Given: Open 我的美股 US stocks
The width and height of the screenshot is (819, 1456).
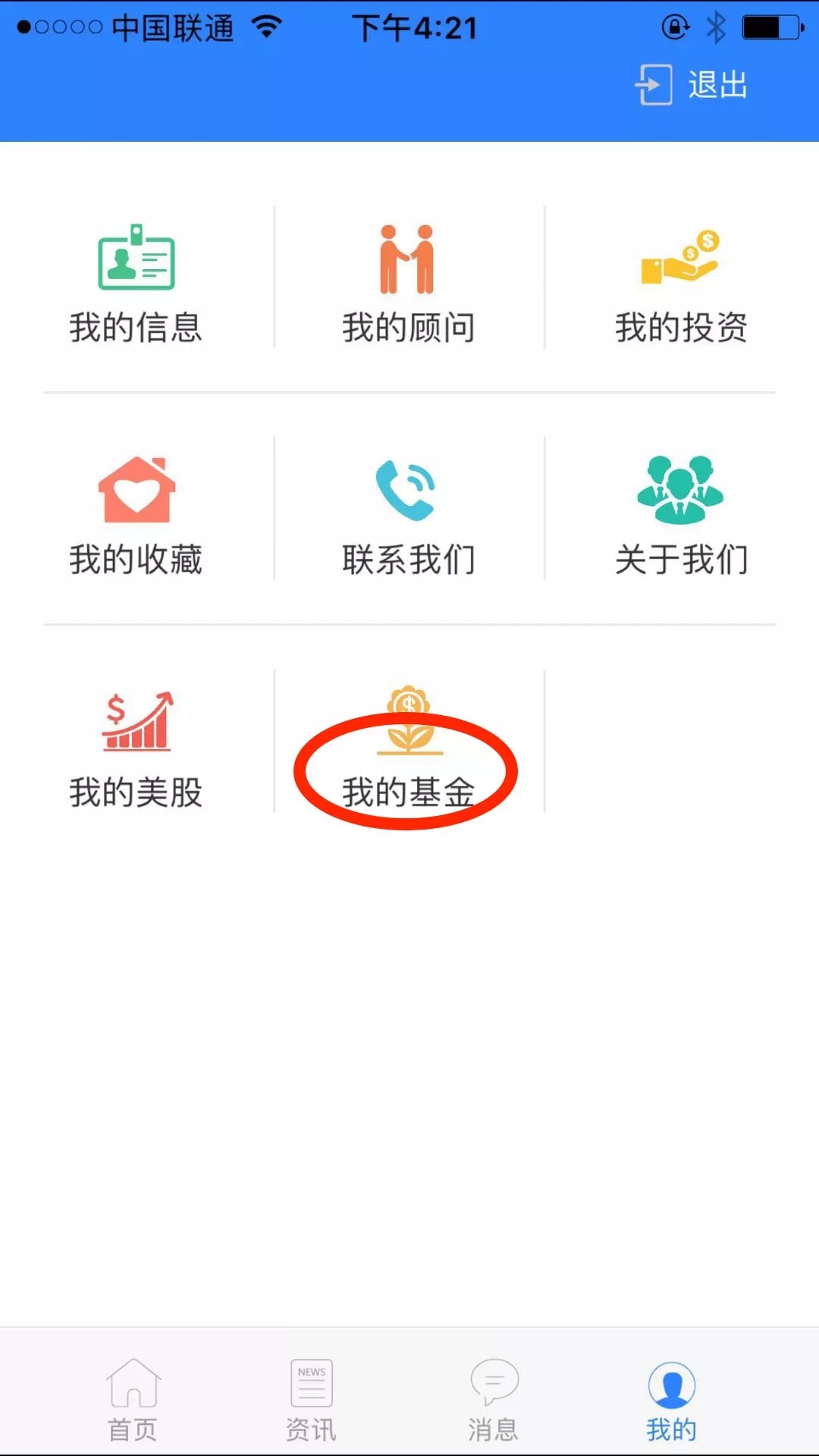Looking at the screenshot, I should (x=136, y=748).
